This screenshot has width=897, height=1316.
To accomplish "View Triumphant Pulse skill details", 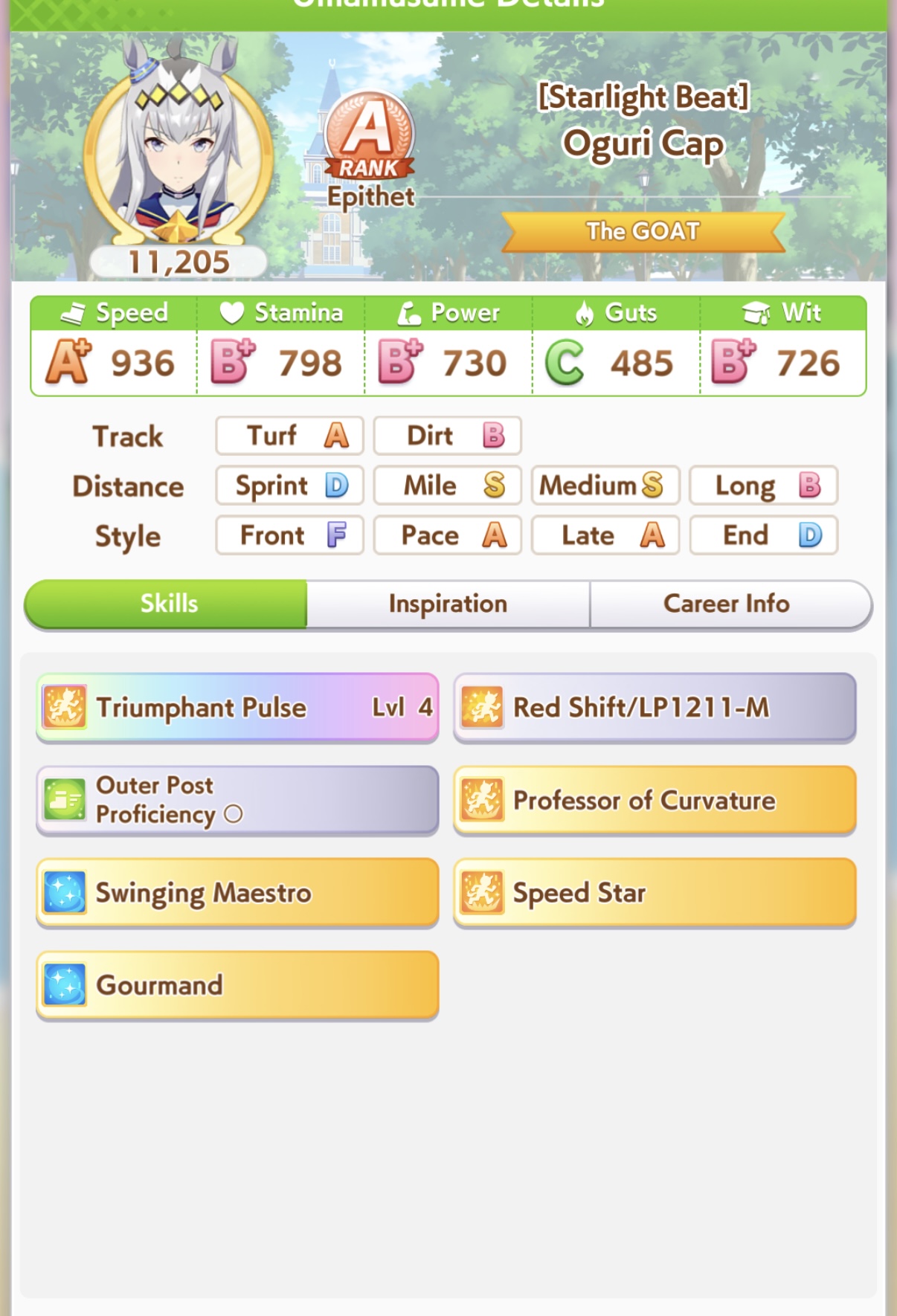I will click(237, 707).
